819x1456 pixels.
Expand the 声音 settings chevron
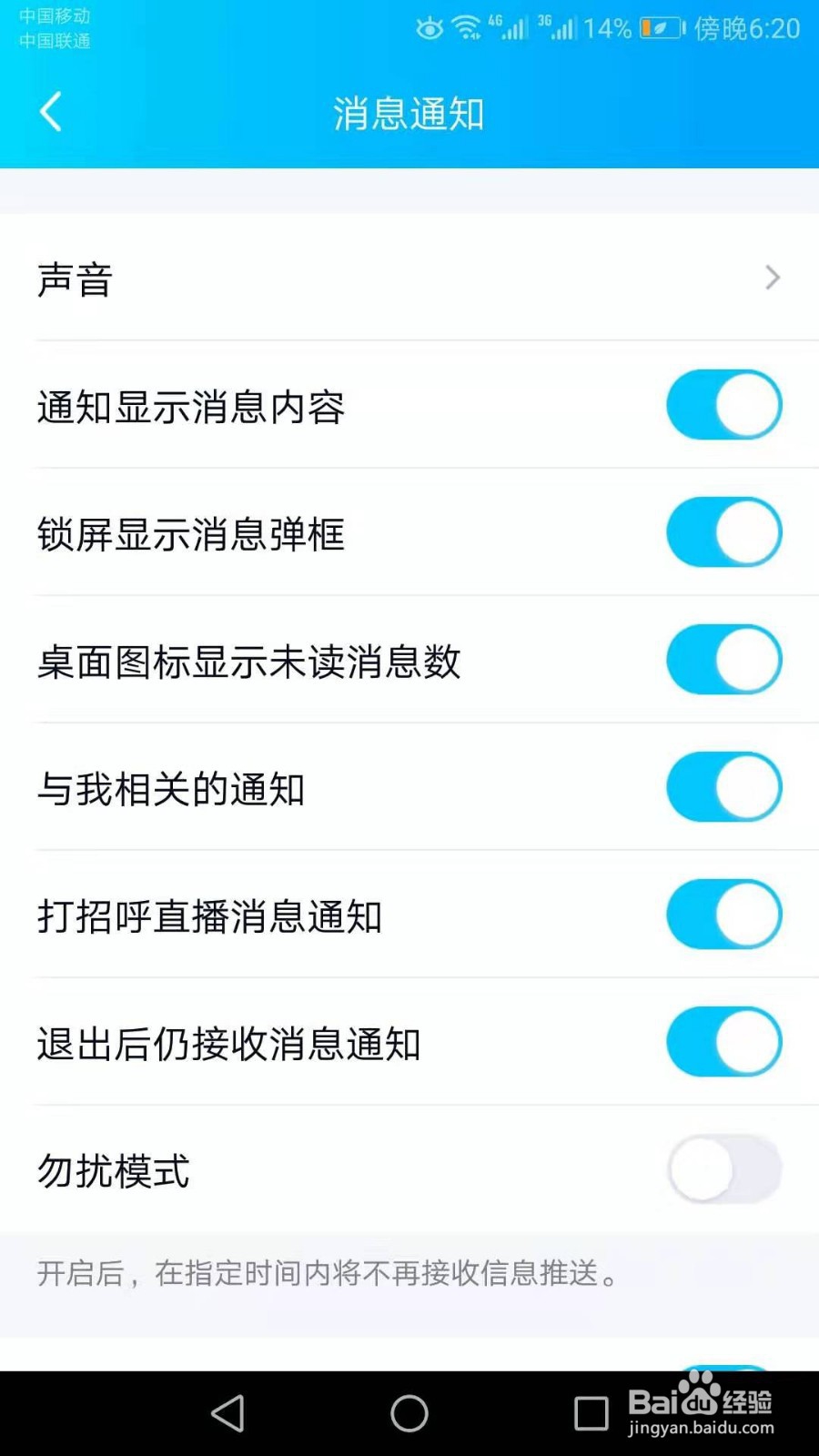[772, 278]
